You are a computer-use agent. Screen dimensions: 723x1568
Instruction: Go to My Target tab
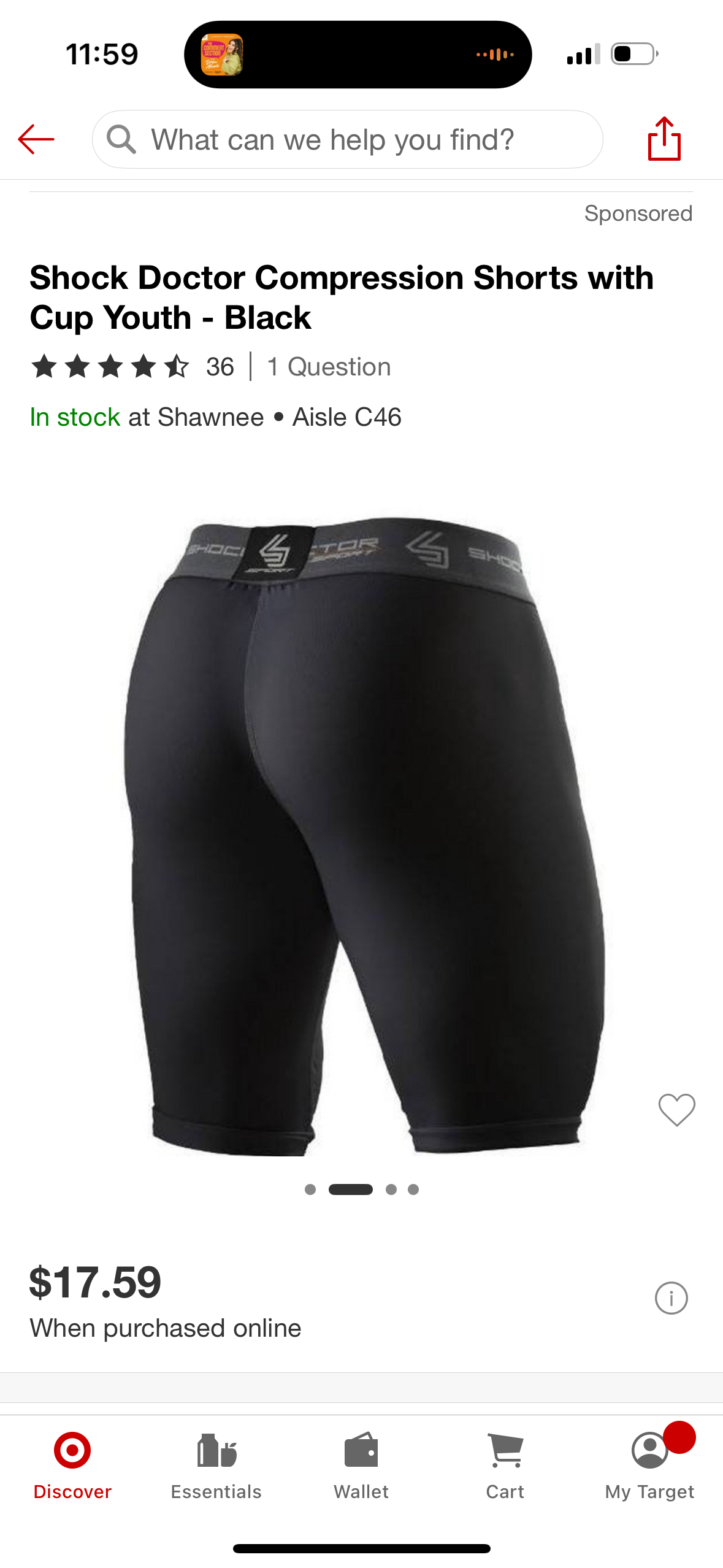click(649, 1465)
